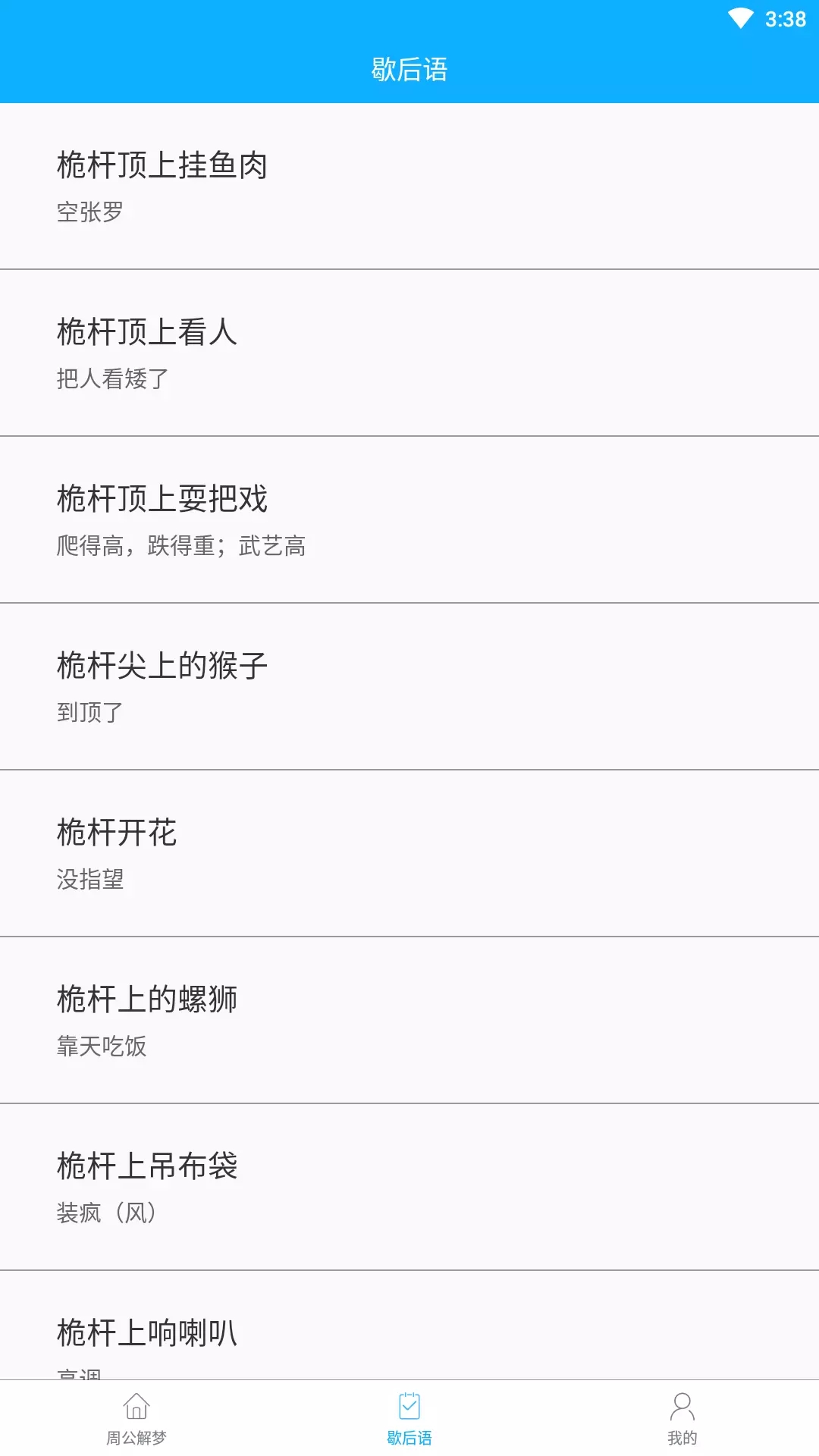The height and width of the screenshot is (1456, 819).
Task: Click the 歇后语 title in the header
Action: coord(409,69)
